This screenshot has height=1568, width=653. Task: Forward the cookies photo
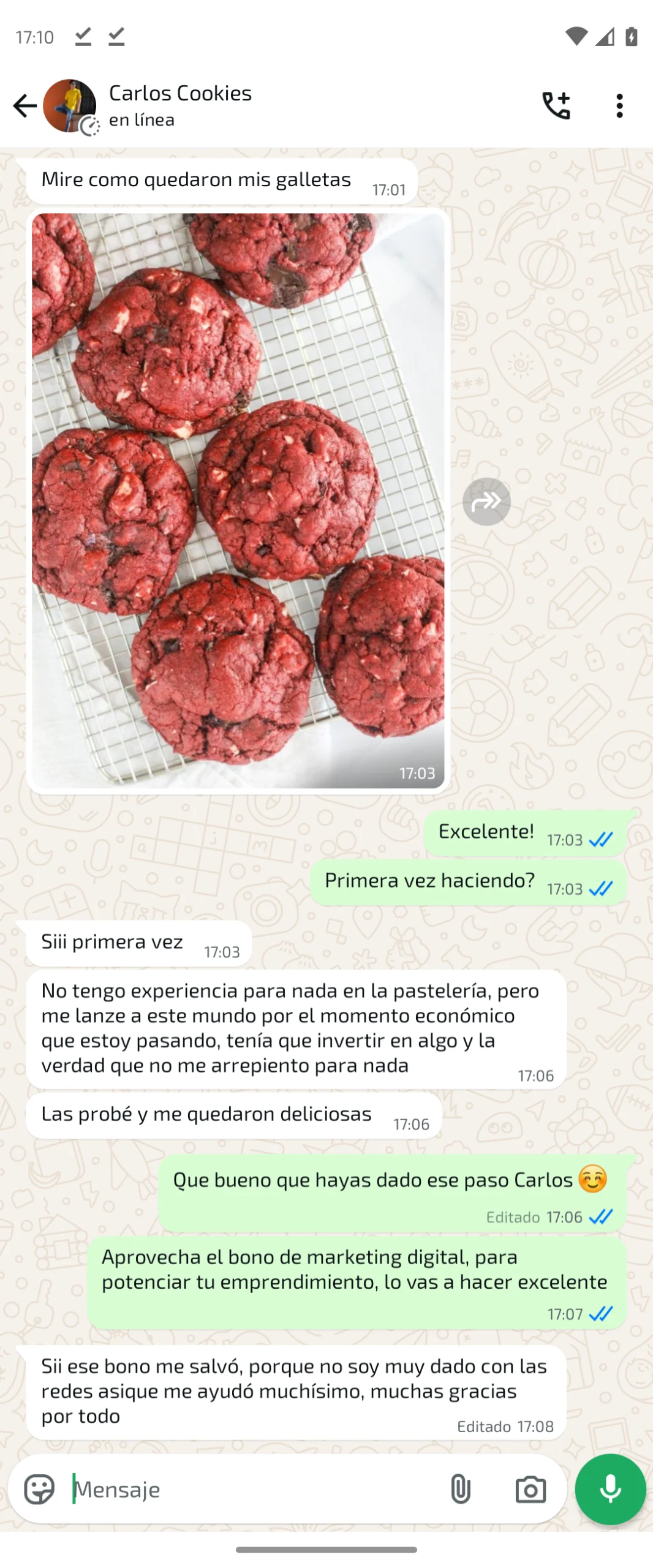pos(486,502)
